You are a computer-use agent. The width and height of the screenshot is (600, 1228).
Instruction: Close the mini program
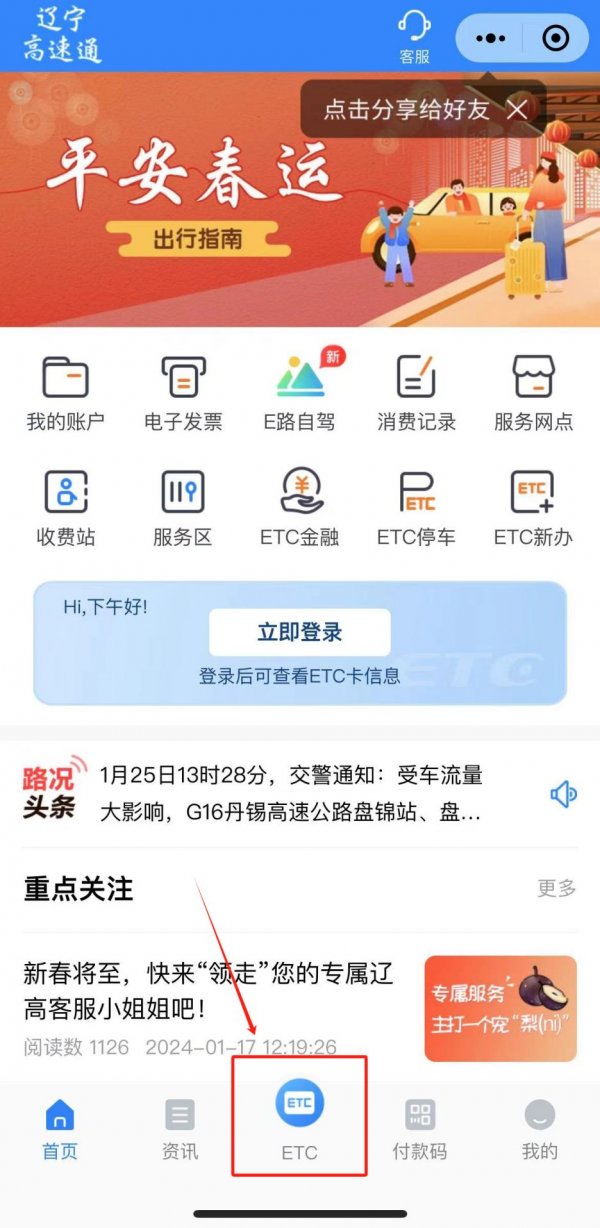coord(555,39)
